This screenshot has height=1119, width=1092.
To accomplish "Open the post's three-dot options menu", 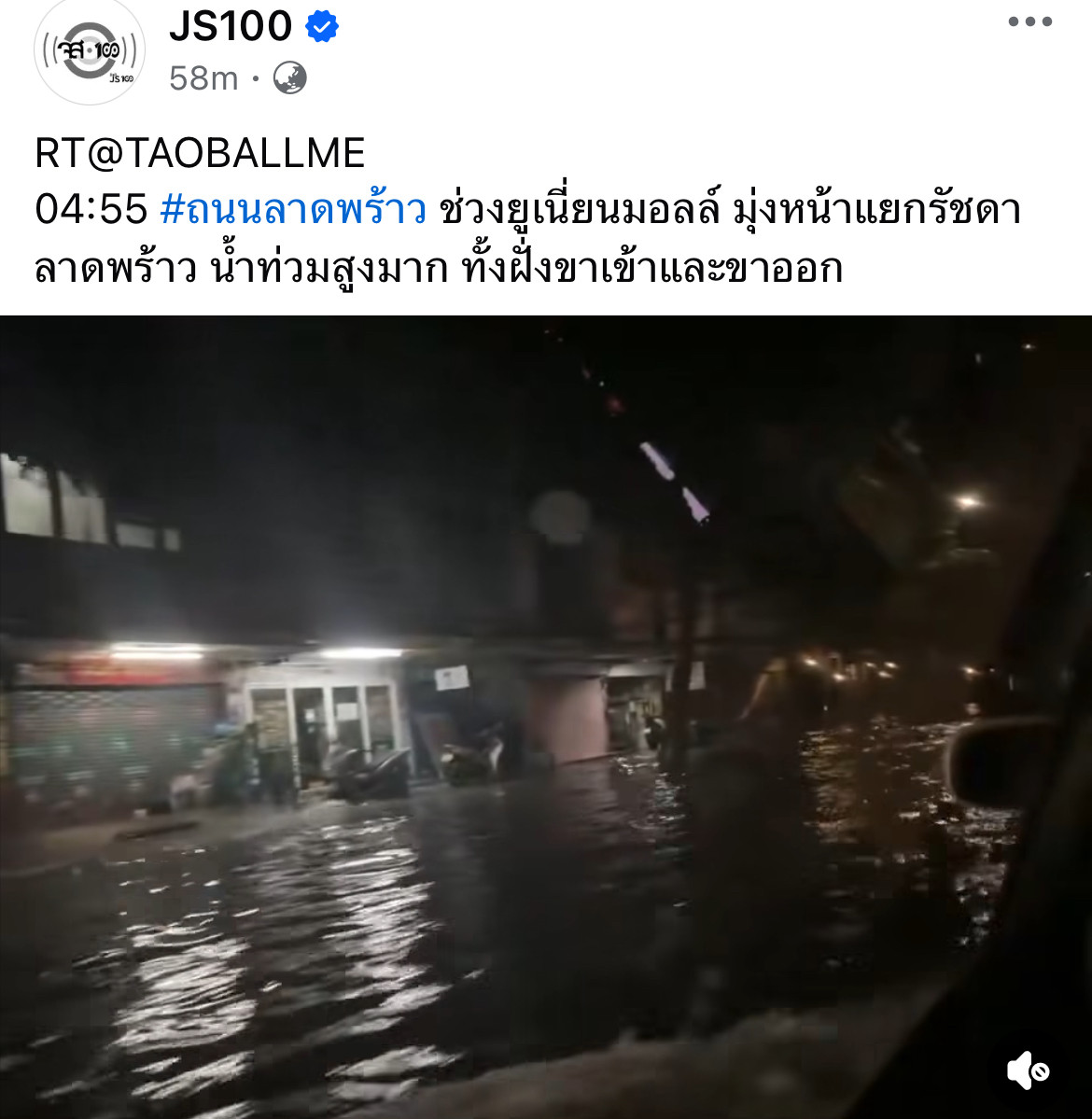I will tap(1029, 22).
